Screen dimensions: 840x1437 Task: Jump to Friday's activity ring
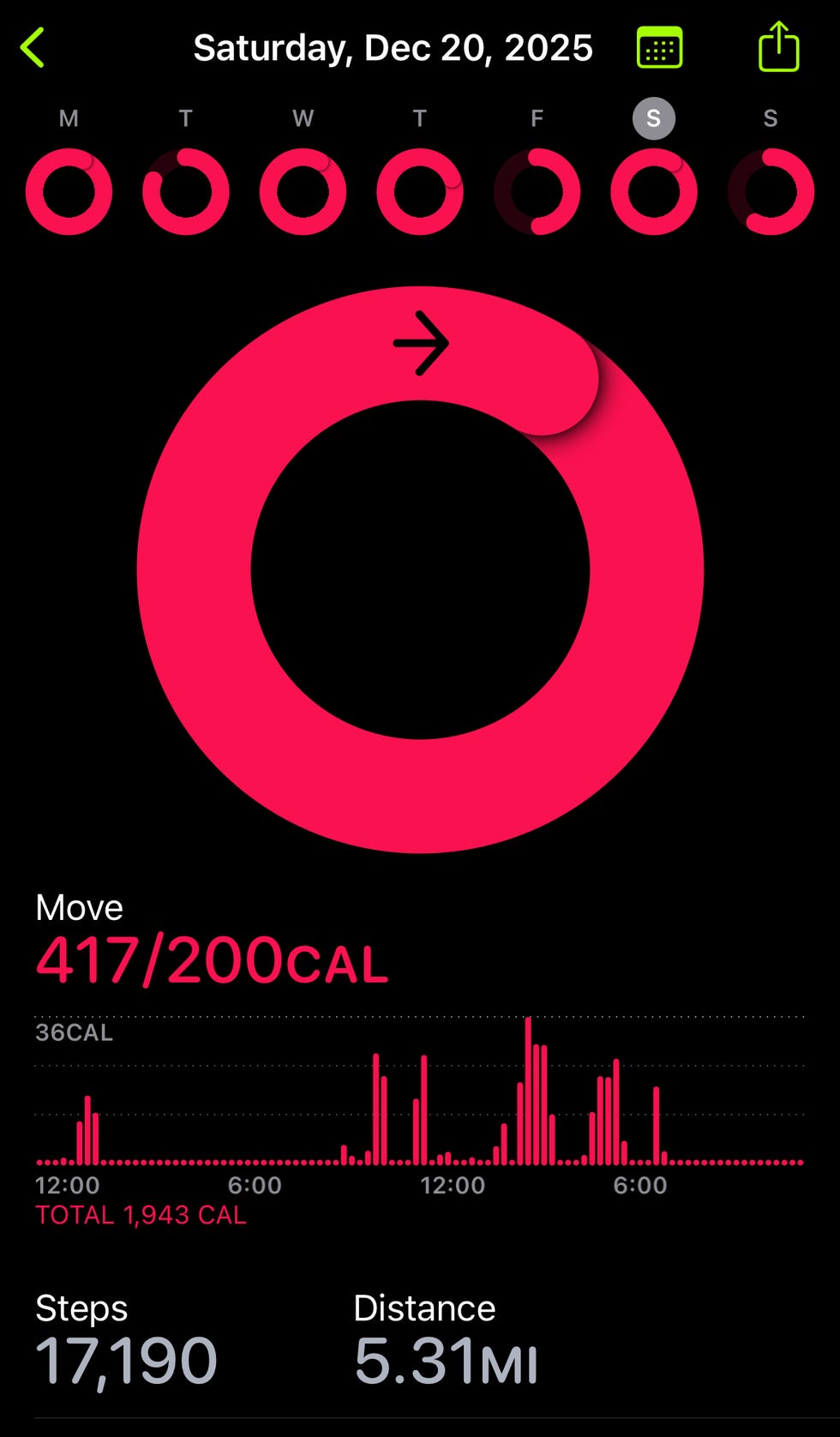537,191
